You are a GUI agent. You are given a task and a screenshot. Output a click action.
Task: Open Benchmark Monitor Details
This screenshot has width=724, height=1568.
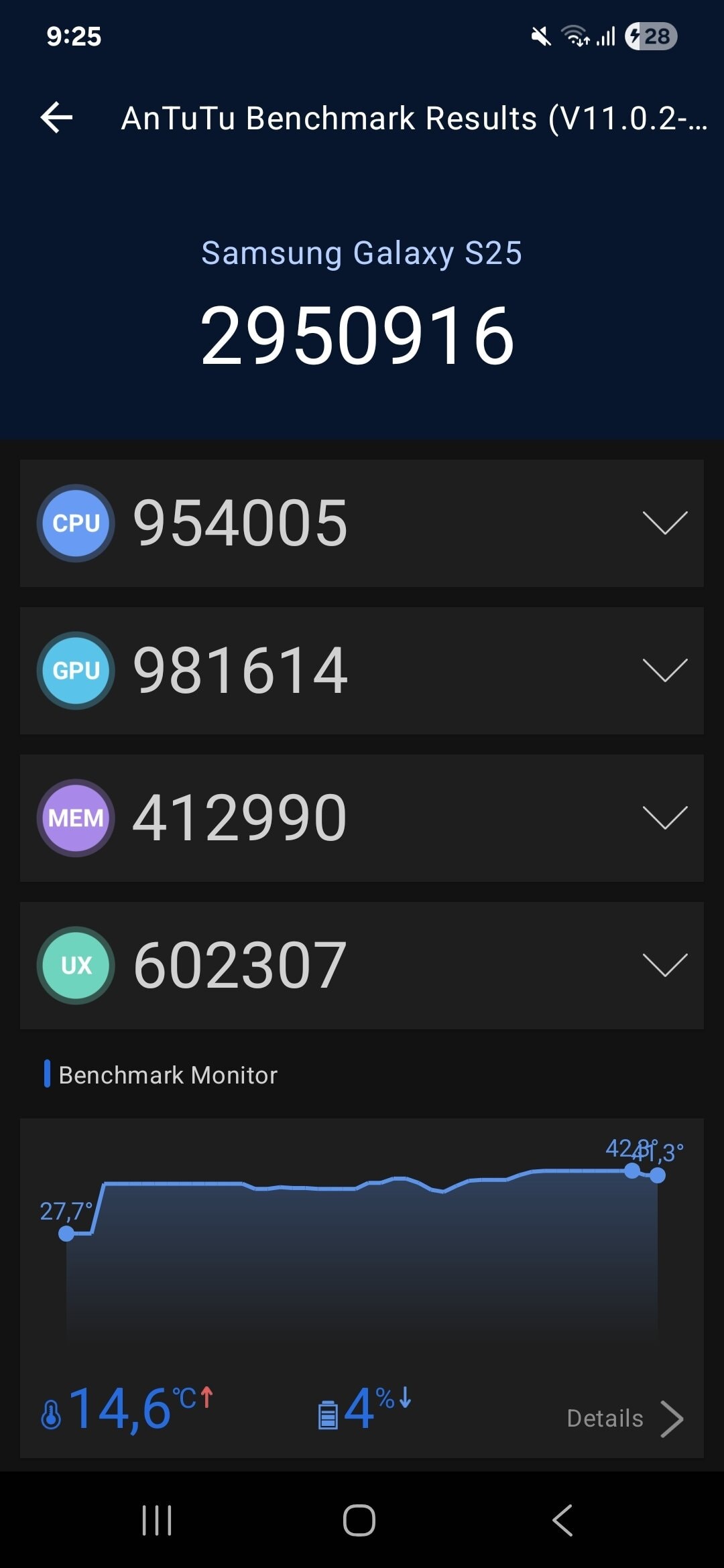tap(625, 1419)
